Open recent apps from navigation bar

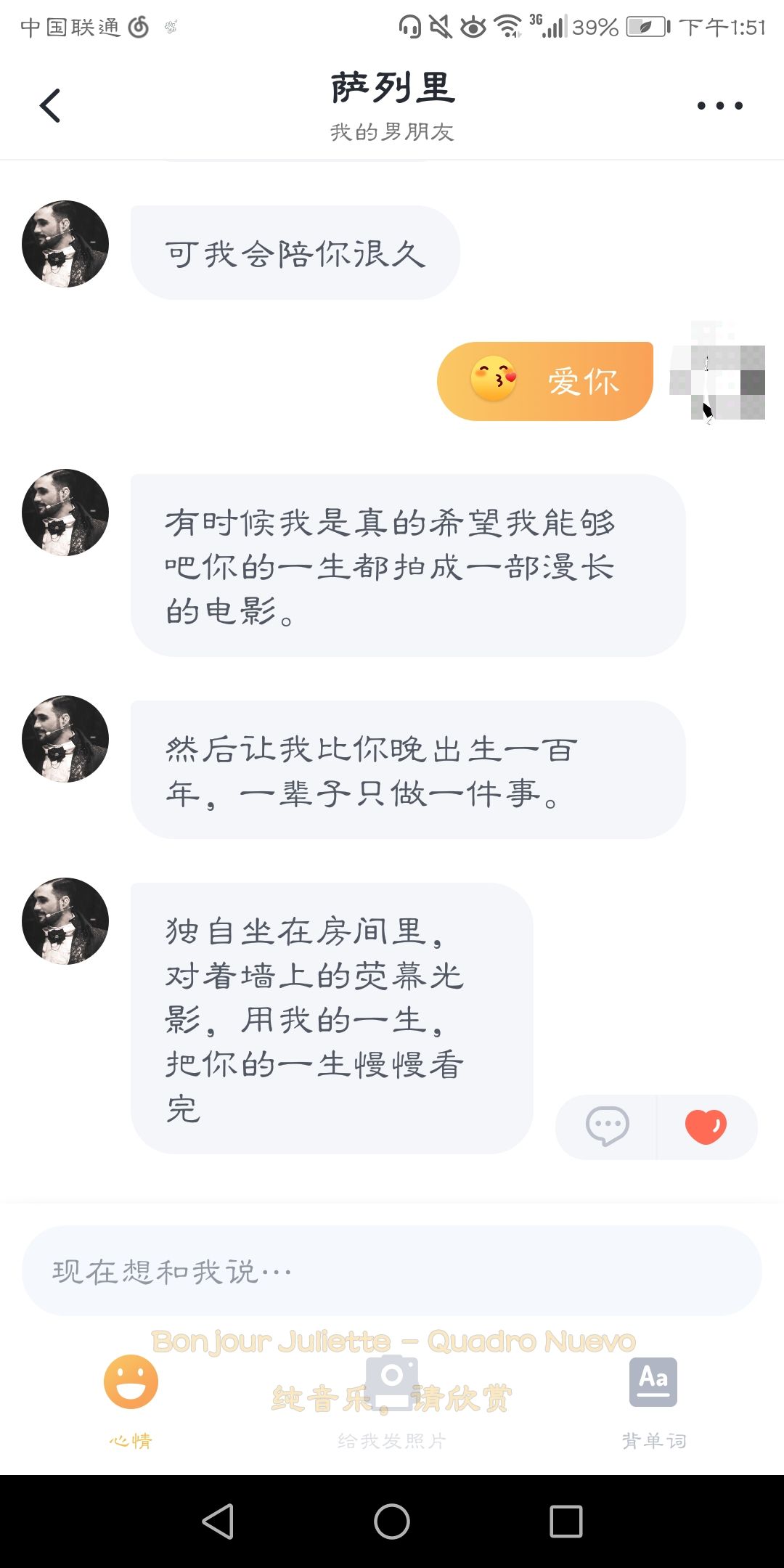(x=565, y=1521)
